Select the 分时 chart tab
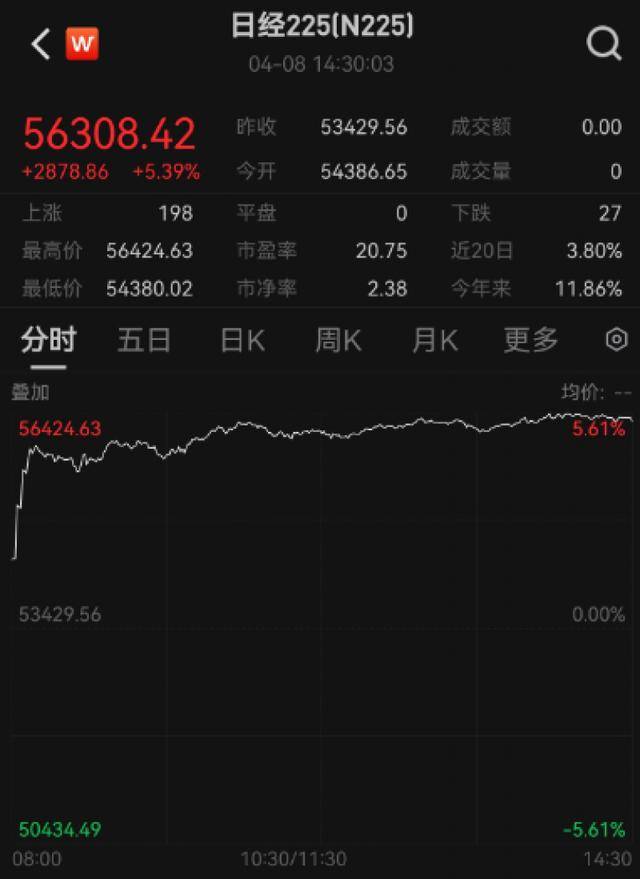The height and width of the screenshot is (879, 640). (49, 340)
